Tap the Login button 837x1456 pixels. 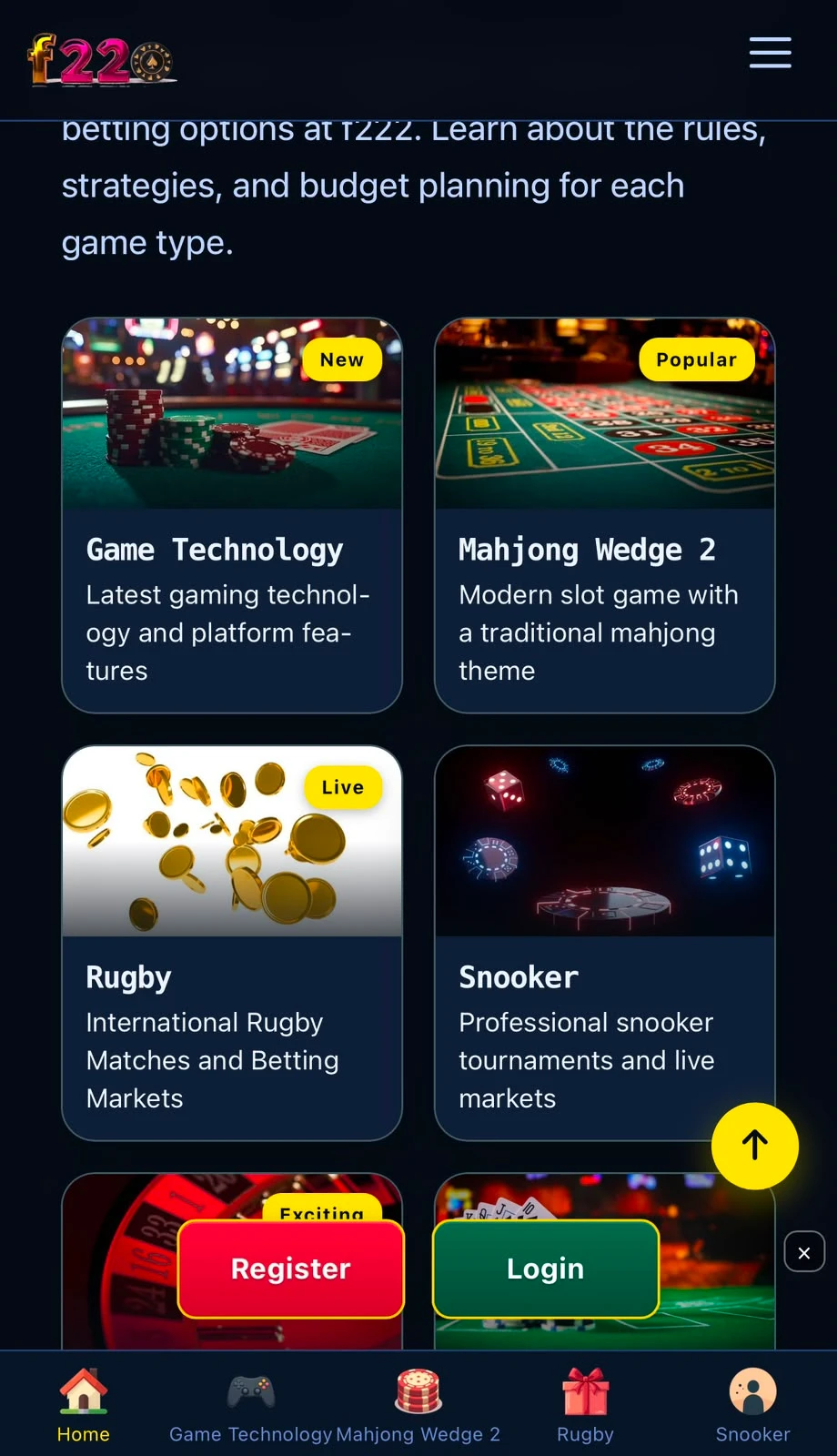tap(546, 1269)
